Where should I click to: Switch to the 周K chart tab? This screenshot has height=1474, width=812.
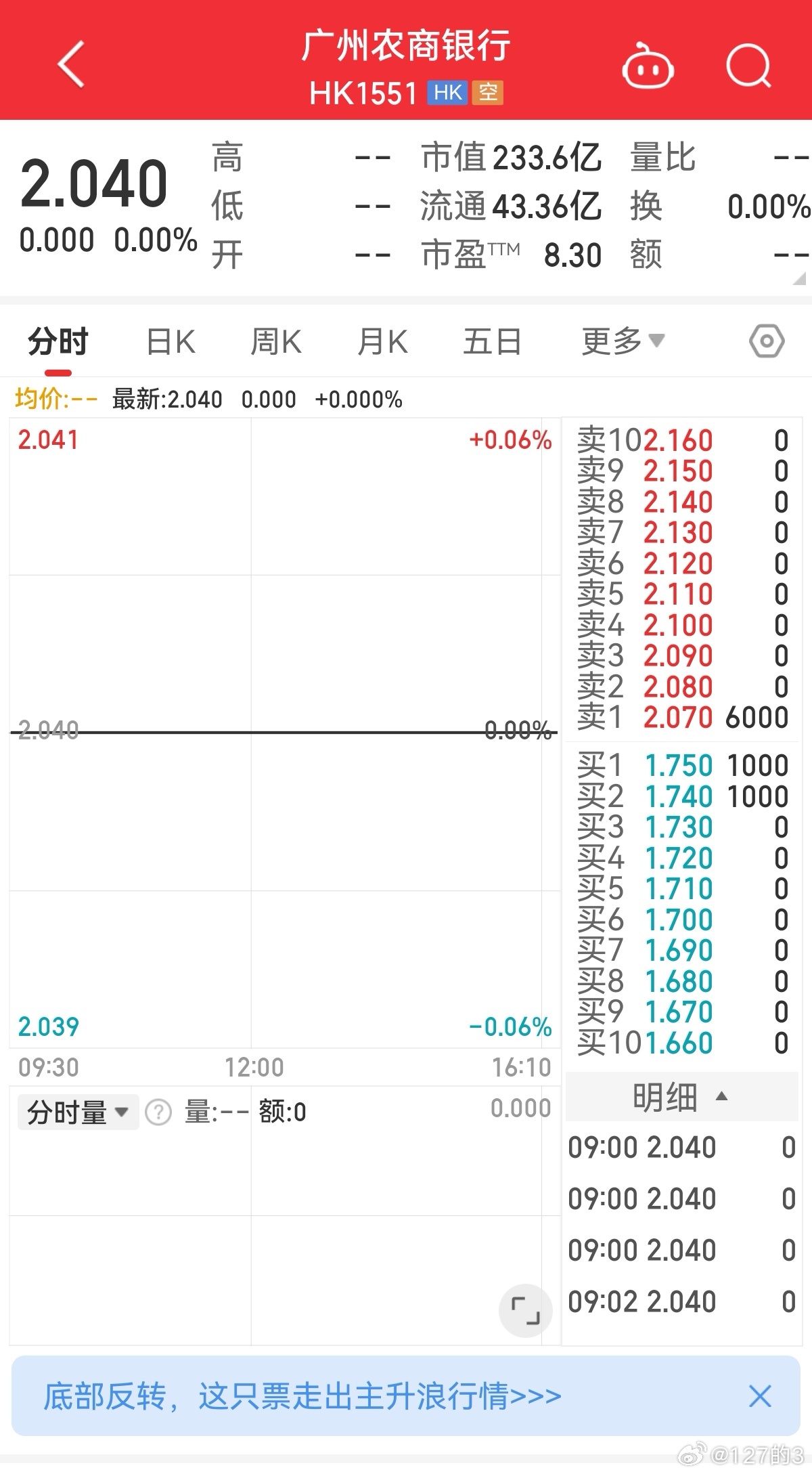pyautogui.click(x=276, y=341)
